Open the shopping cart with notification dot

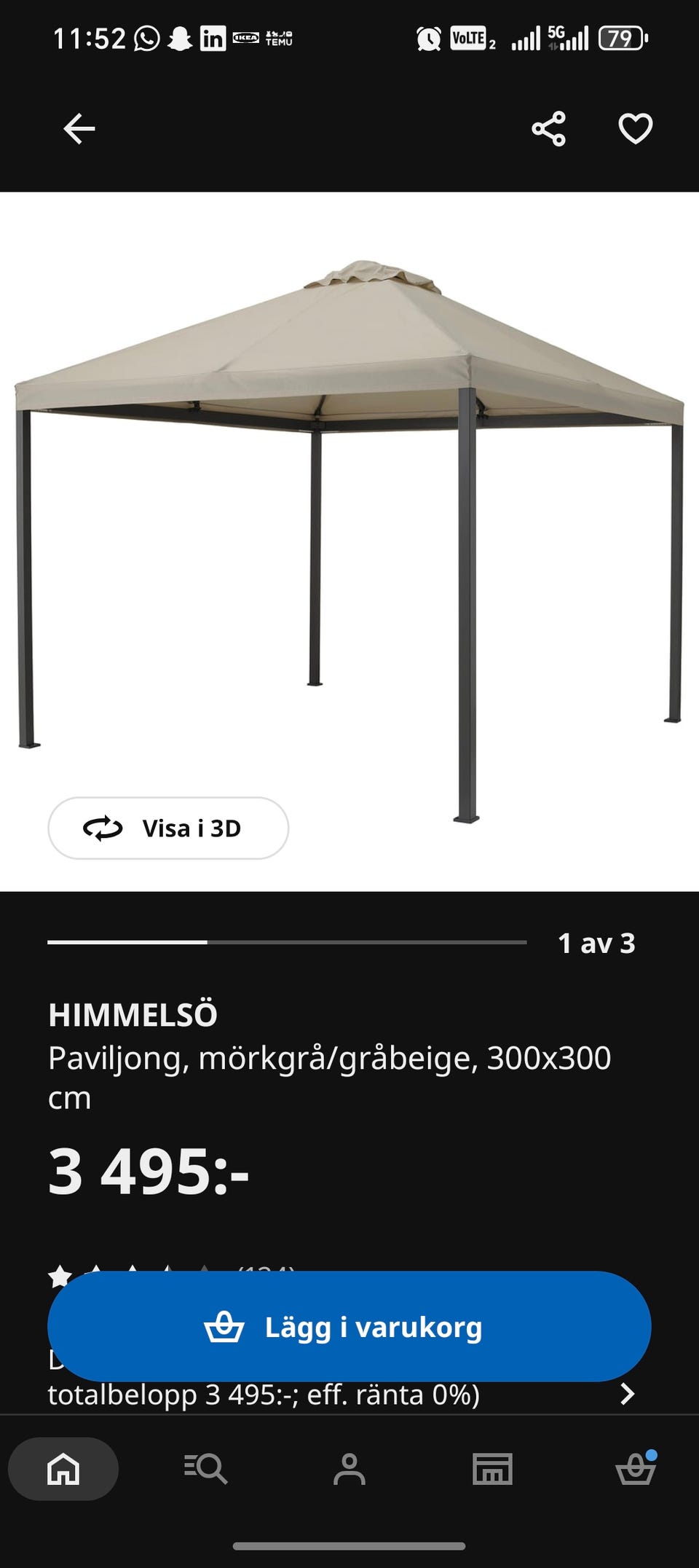point(634,1469)
